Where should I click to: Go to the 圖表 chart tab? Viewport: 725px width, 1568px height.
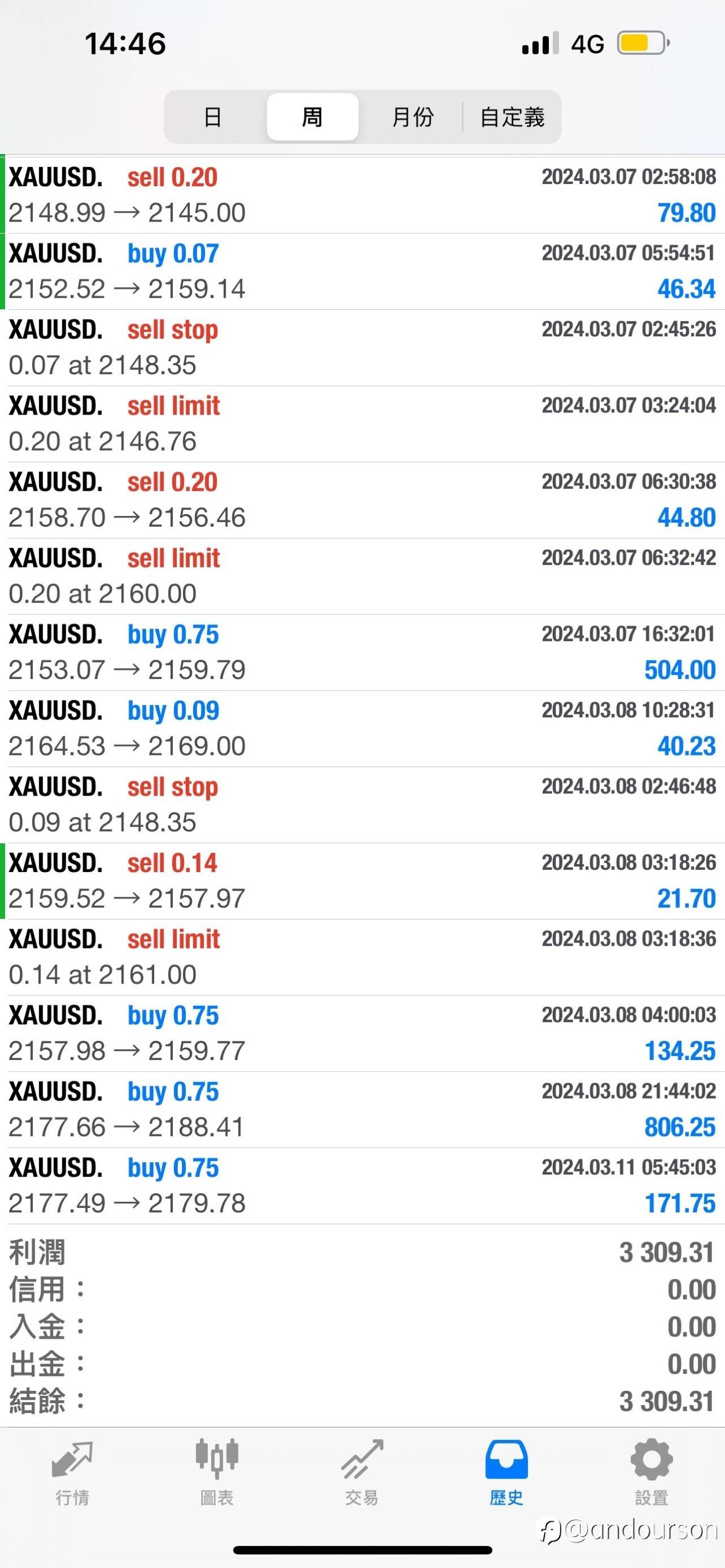coord(217,1472)
